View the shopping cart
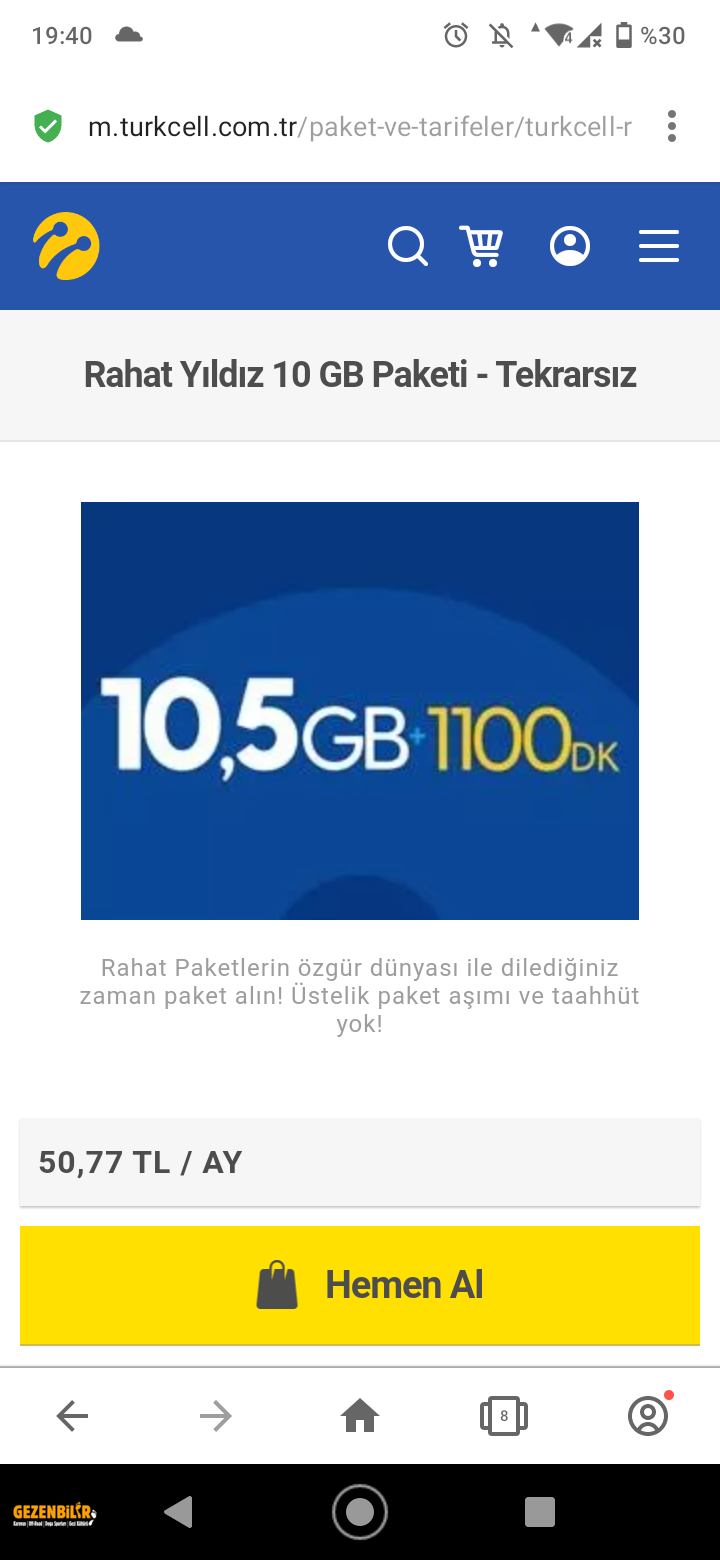 tap(482, 246)
